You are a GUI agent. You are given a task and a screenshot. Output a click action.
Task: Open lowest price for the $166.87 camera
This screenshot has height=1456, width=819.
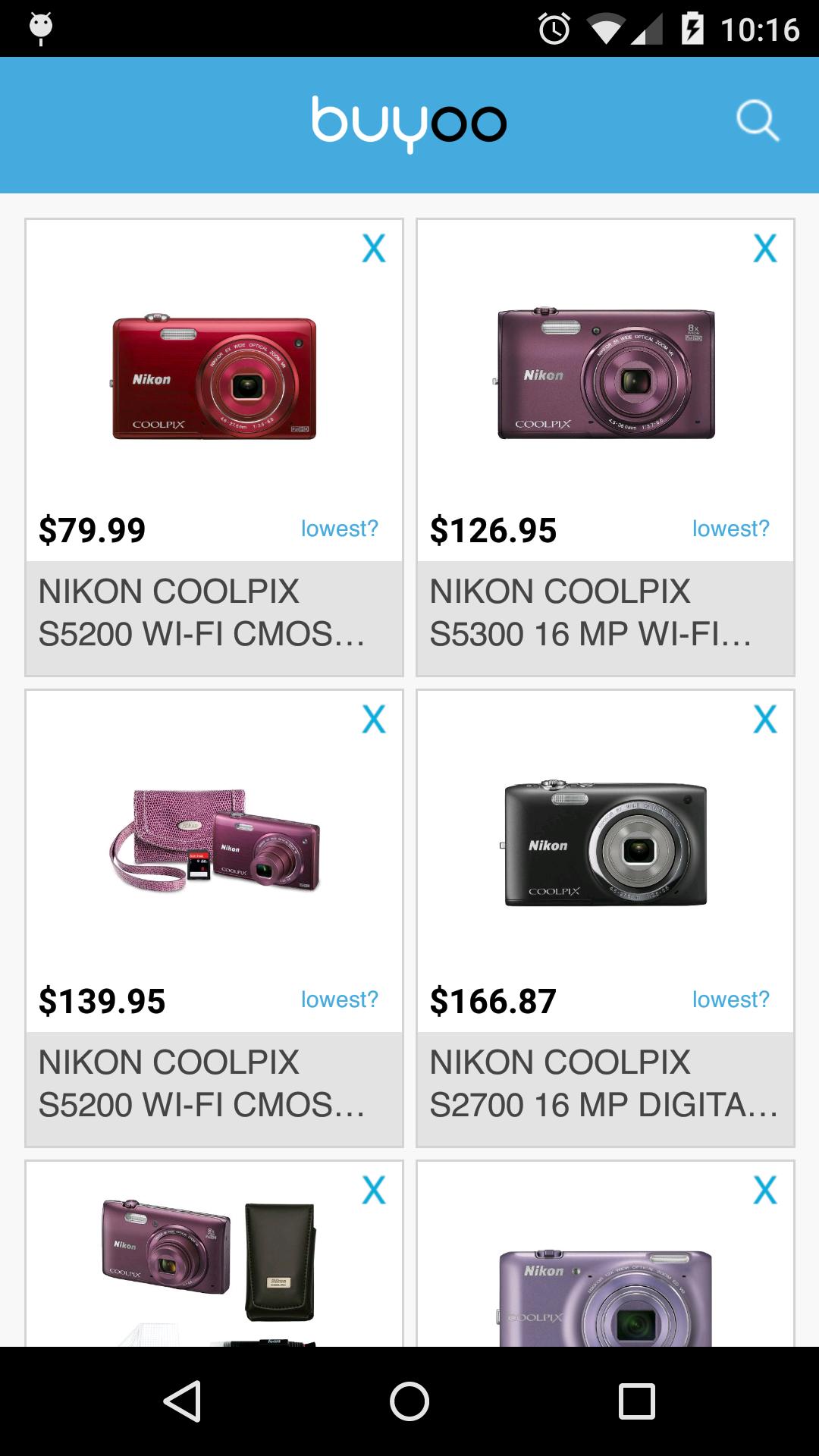(730, 999)
